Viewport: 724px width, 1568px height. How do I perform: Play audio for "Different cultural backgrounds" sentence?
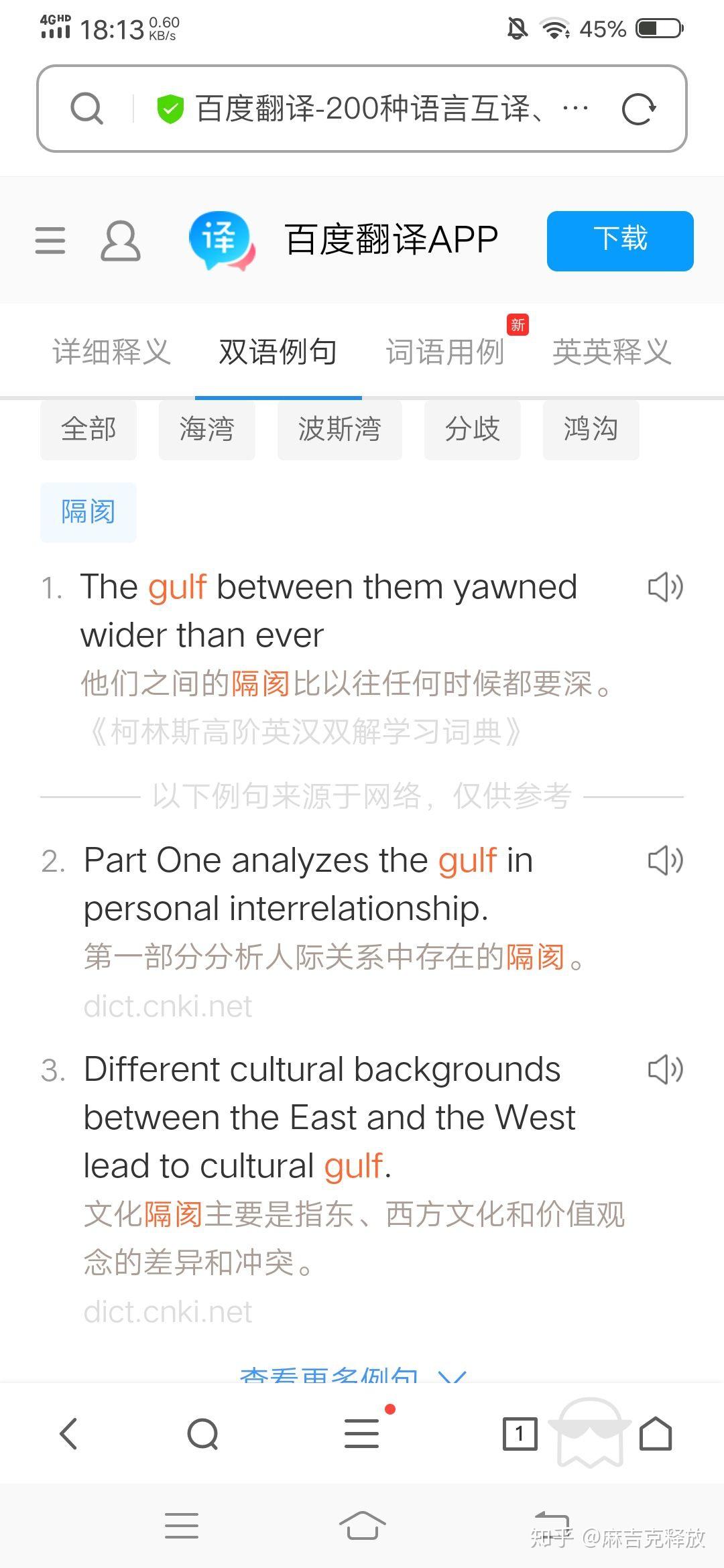pyautogui.click(x=665, y=1069)
